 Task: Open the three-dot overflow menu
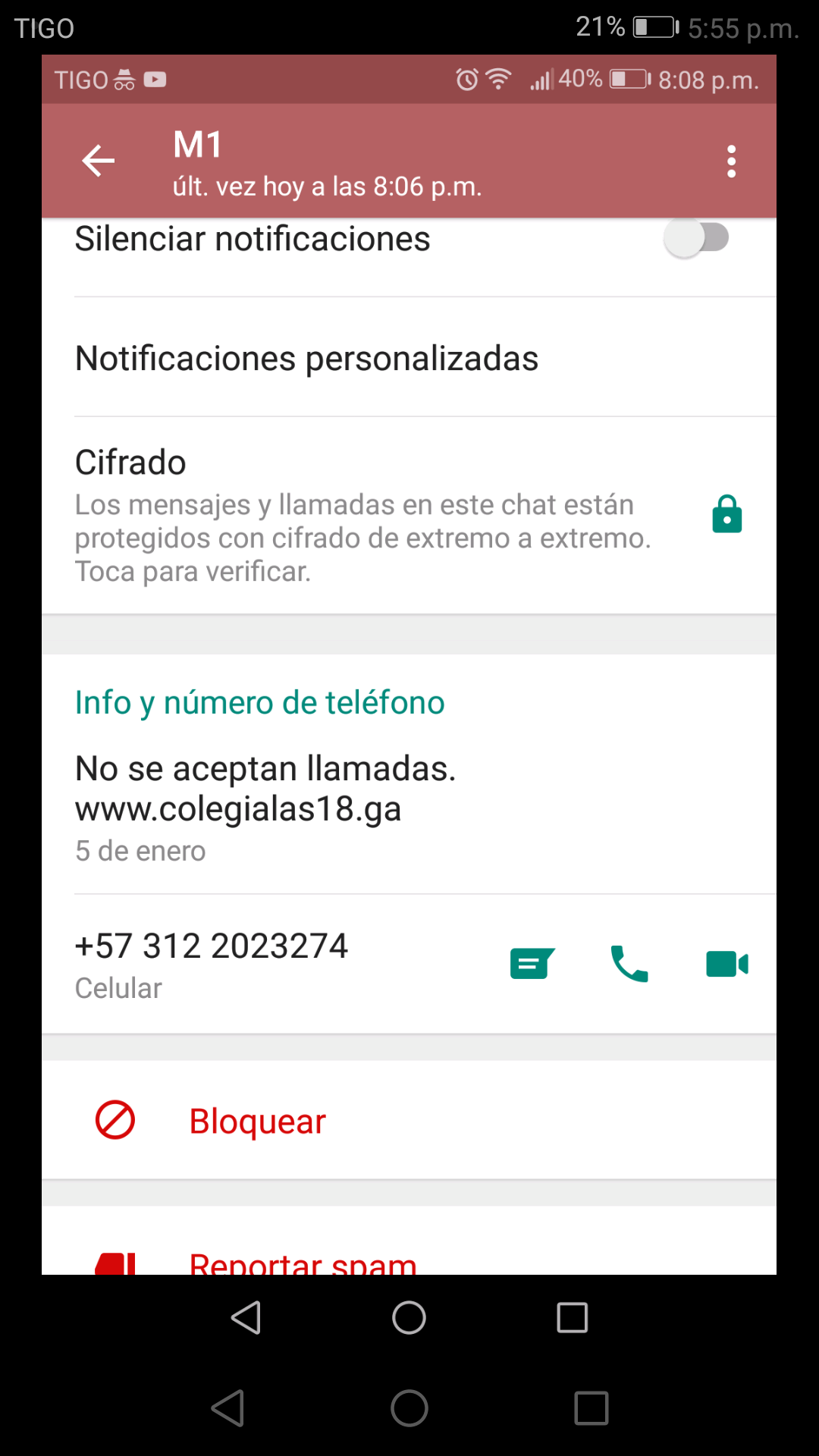(x=731, y=161)
